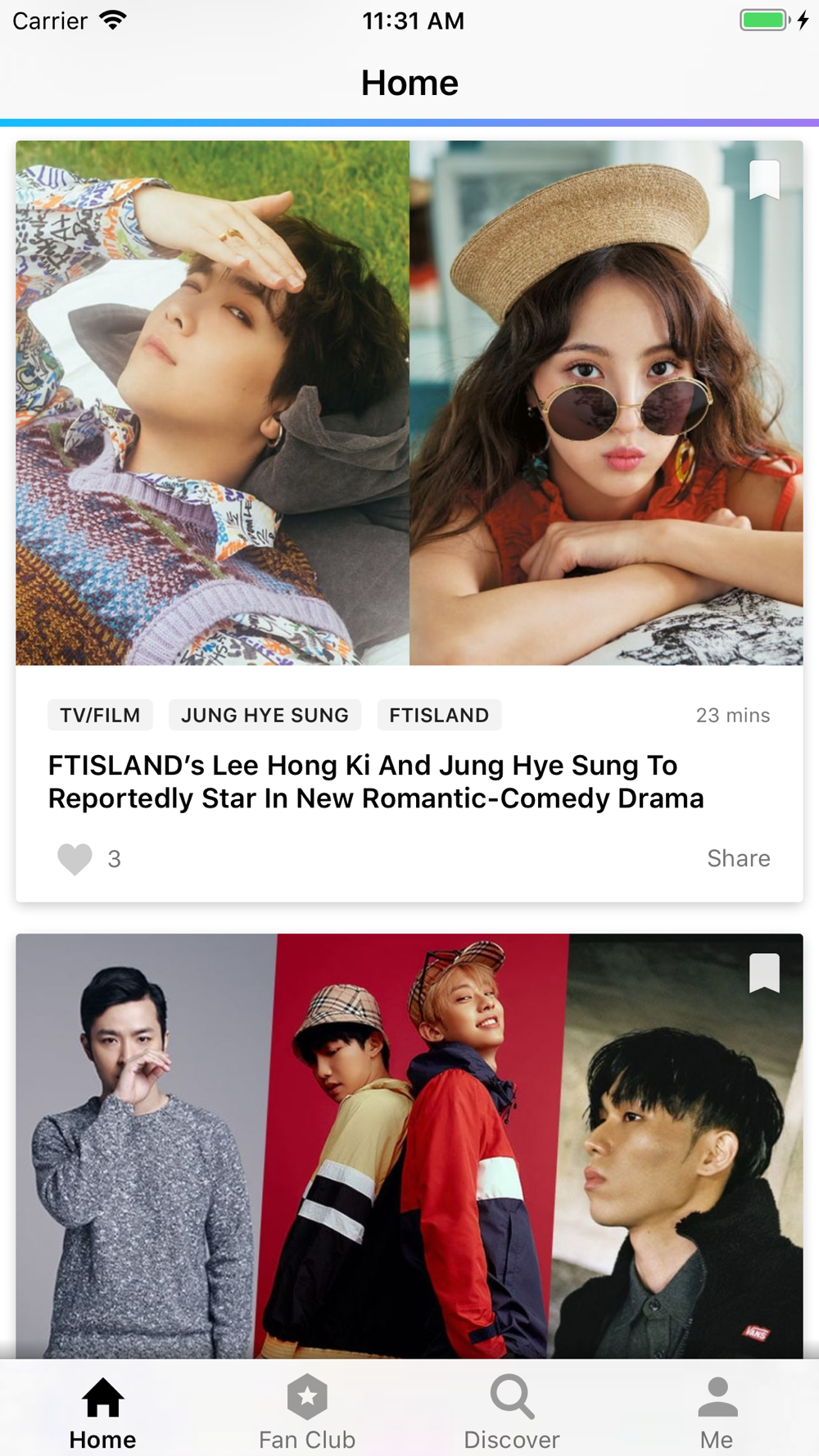Bookmark the second article with three men
The image size is (819, 1456).
point(764,973)
